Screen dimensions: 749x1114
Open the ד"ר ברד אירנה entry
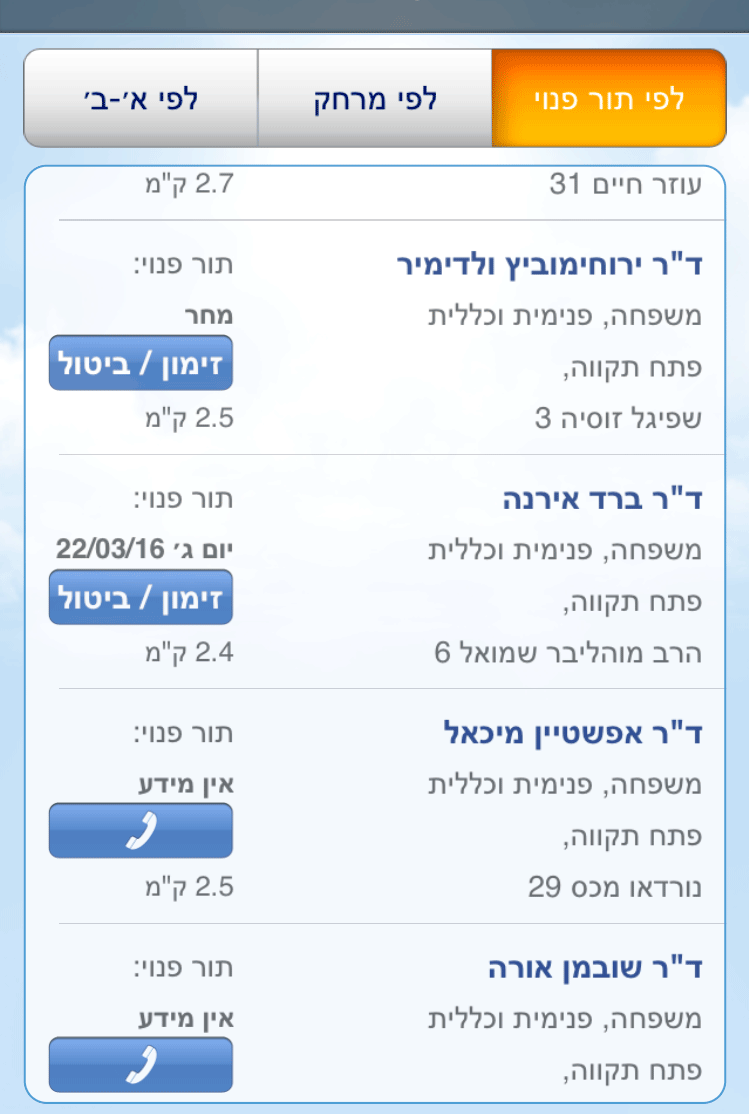click(600, 499)
